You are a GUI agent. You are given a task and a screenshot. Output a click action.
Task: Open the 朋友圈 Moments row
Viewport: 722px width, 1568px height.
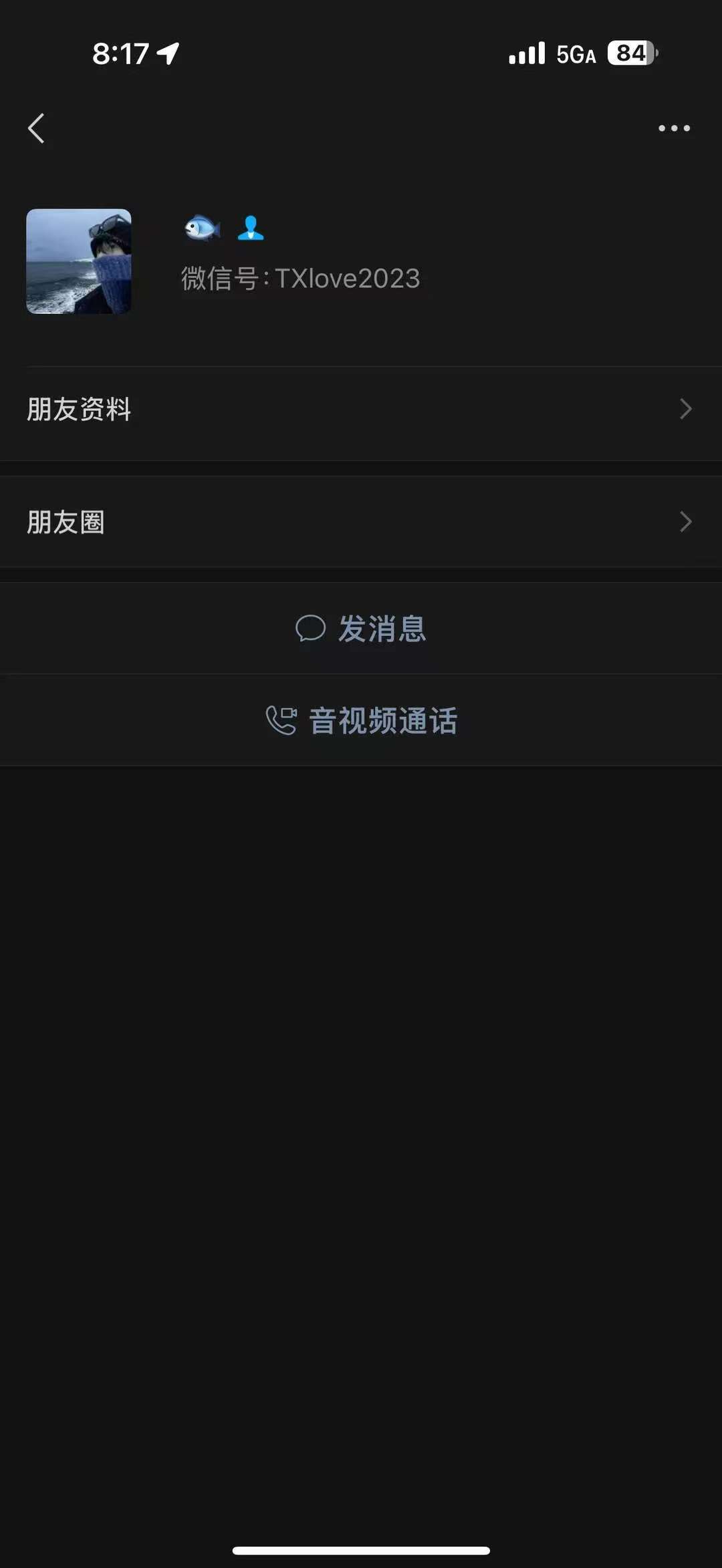361,522
